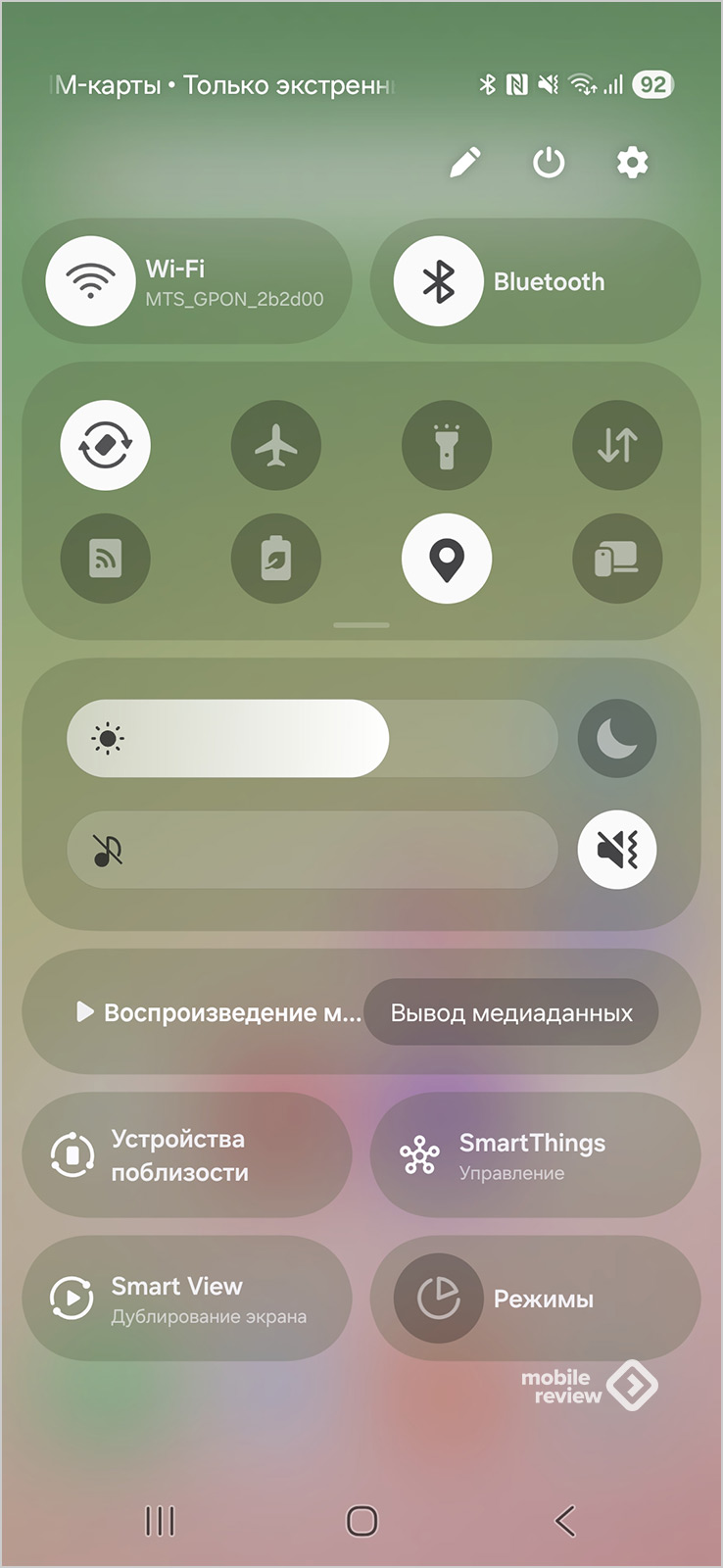The width and height of the screenshot is (723, 1568).
Task: Open Вывод медиаданных media output
Action: (x=511, y=1012)
